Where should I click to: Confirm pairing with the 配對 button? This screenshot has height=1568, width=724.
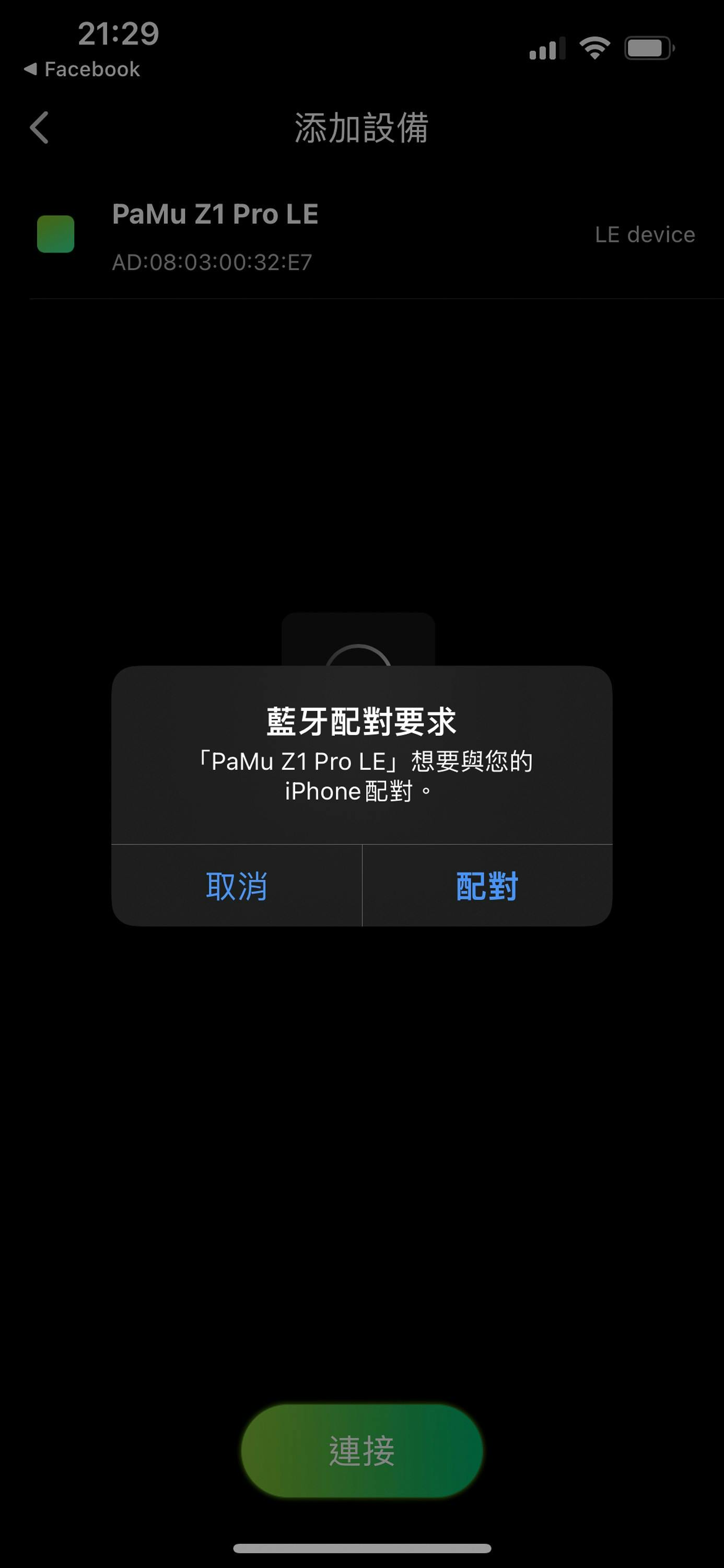click(x=487, y=886)
